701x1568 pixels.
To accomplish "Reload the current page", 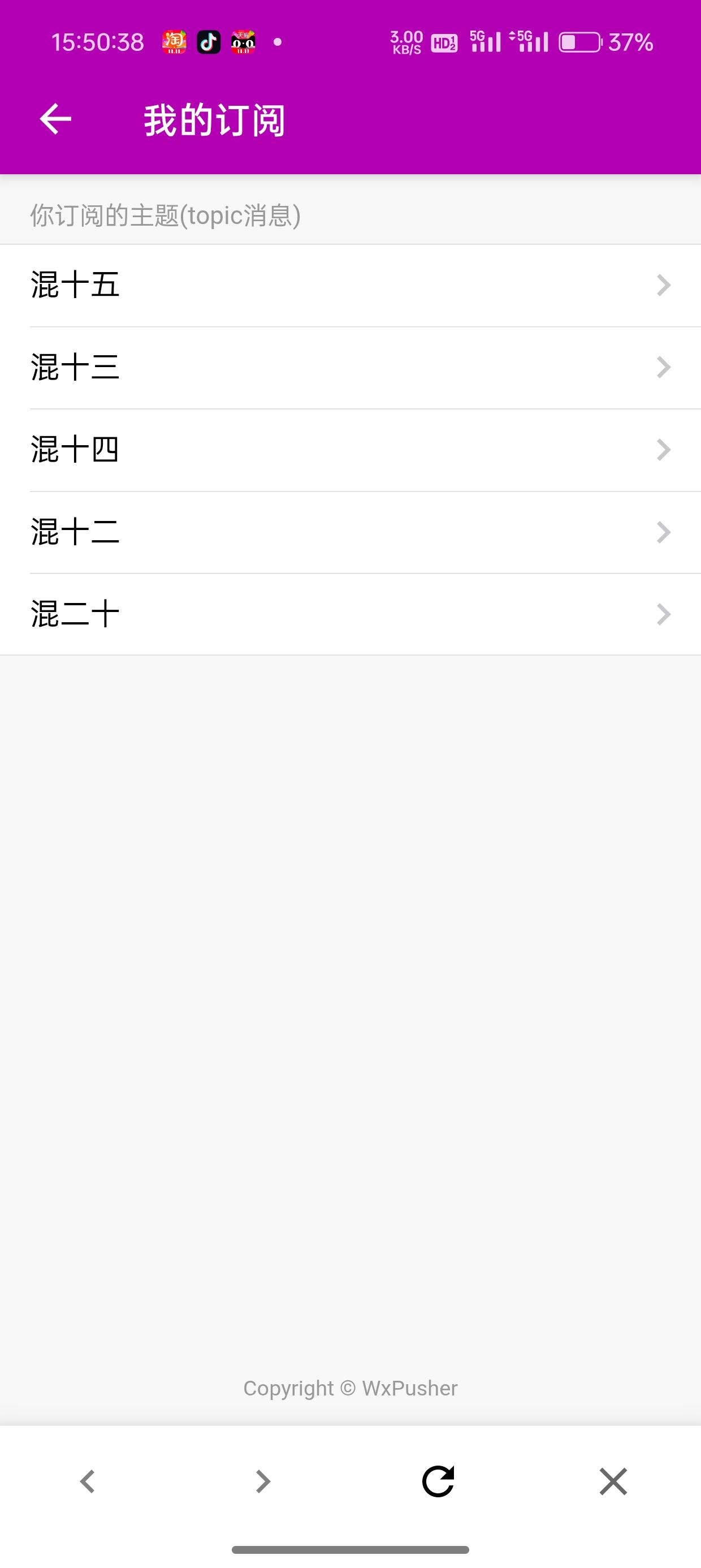I will point(438,1481).
